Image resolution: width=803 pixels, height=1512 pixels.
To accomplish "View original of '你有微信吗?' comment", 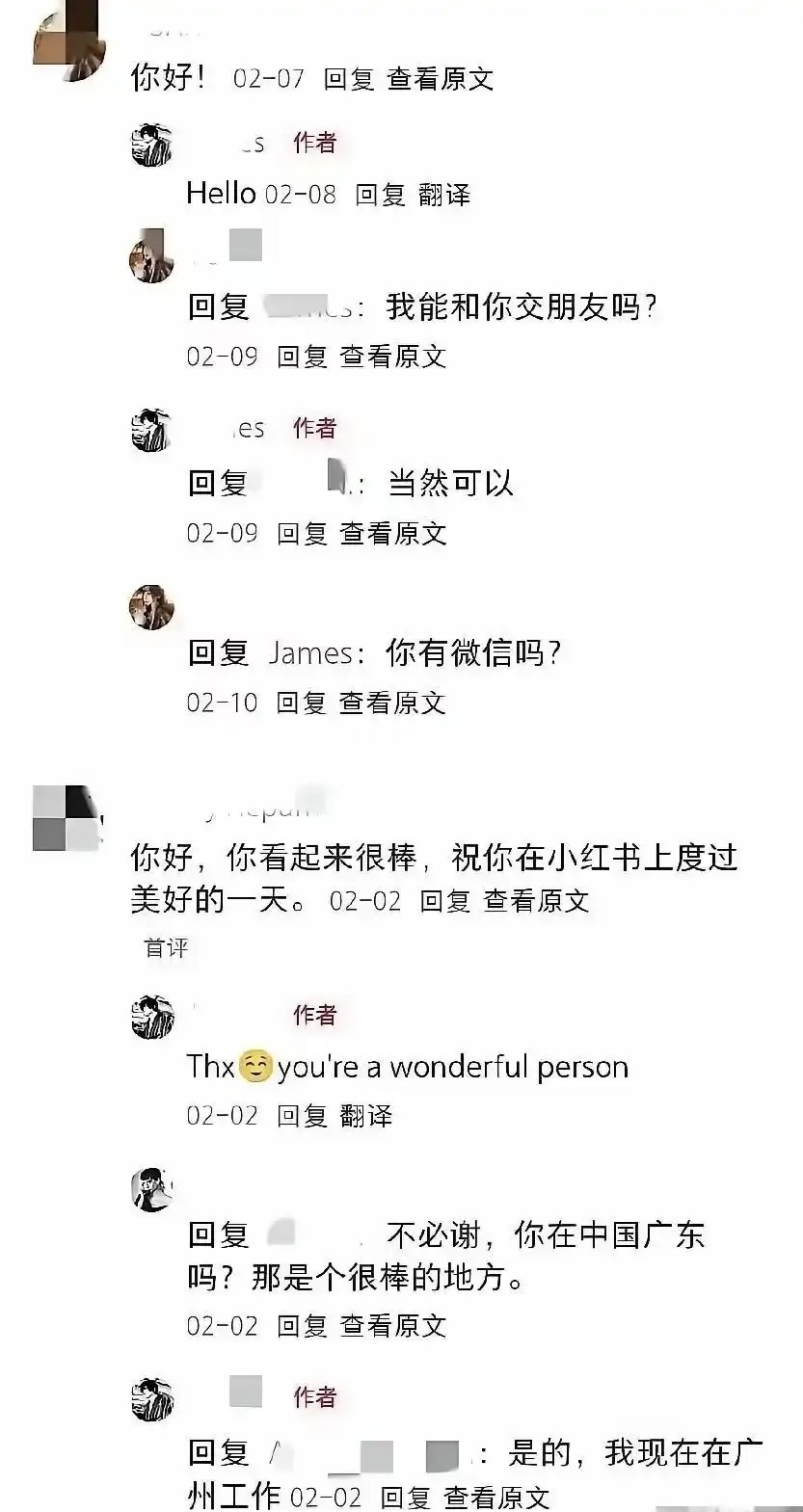I will pos(392,703).
